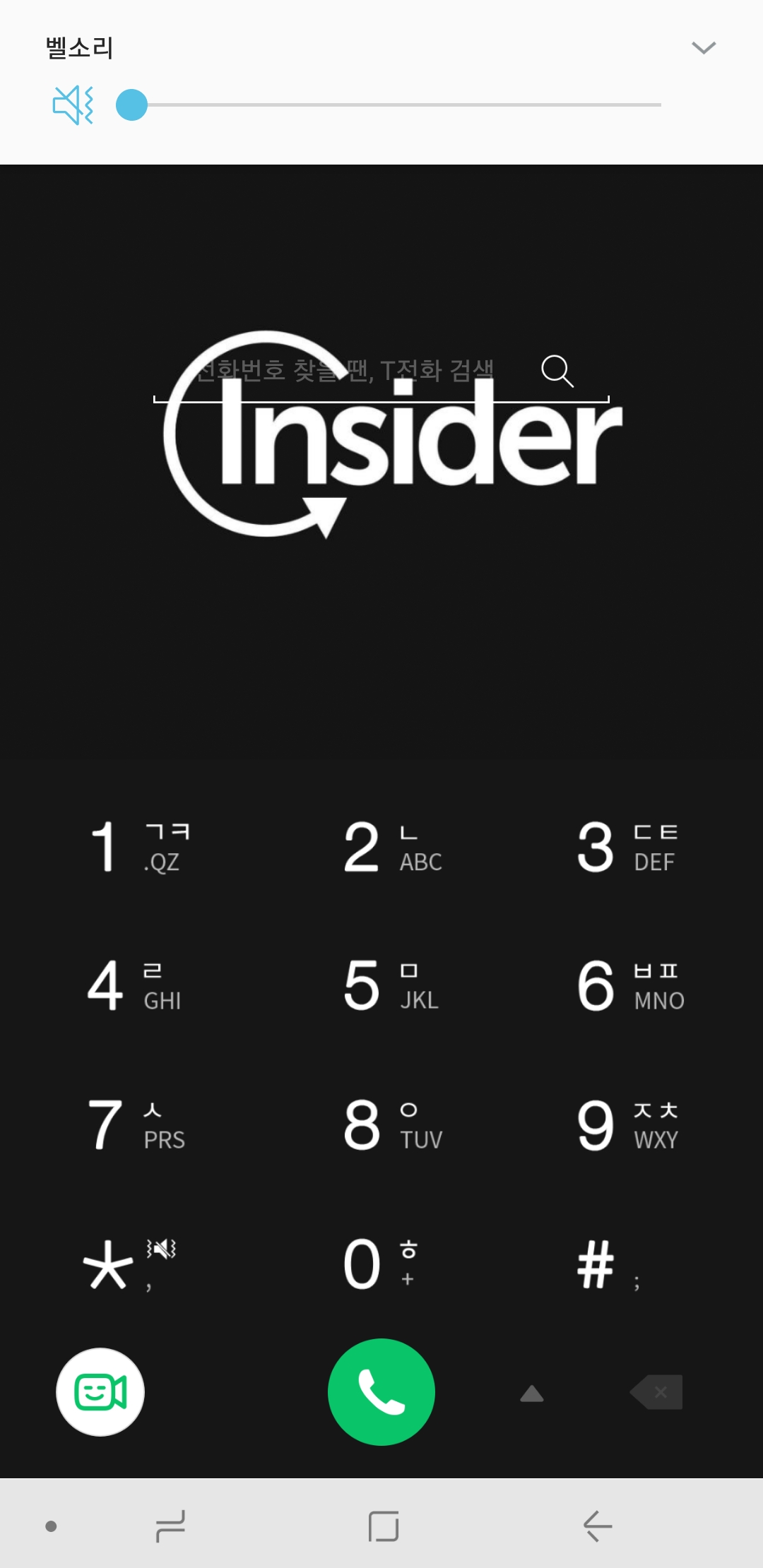Dial digit 7 PRS key

[136, 1124]
